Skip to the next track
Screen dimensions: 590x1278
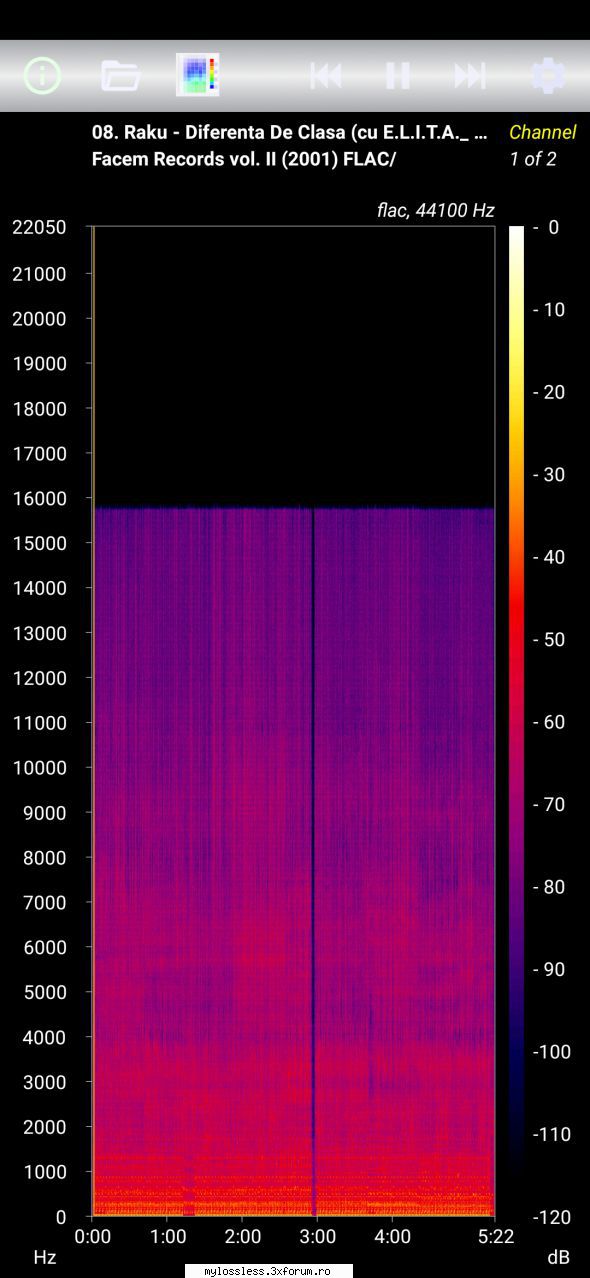point(470,76)
